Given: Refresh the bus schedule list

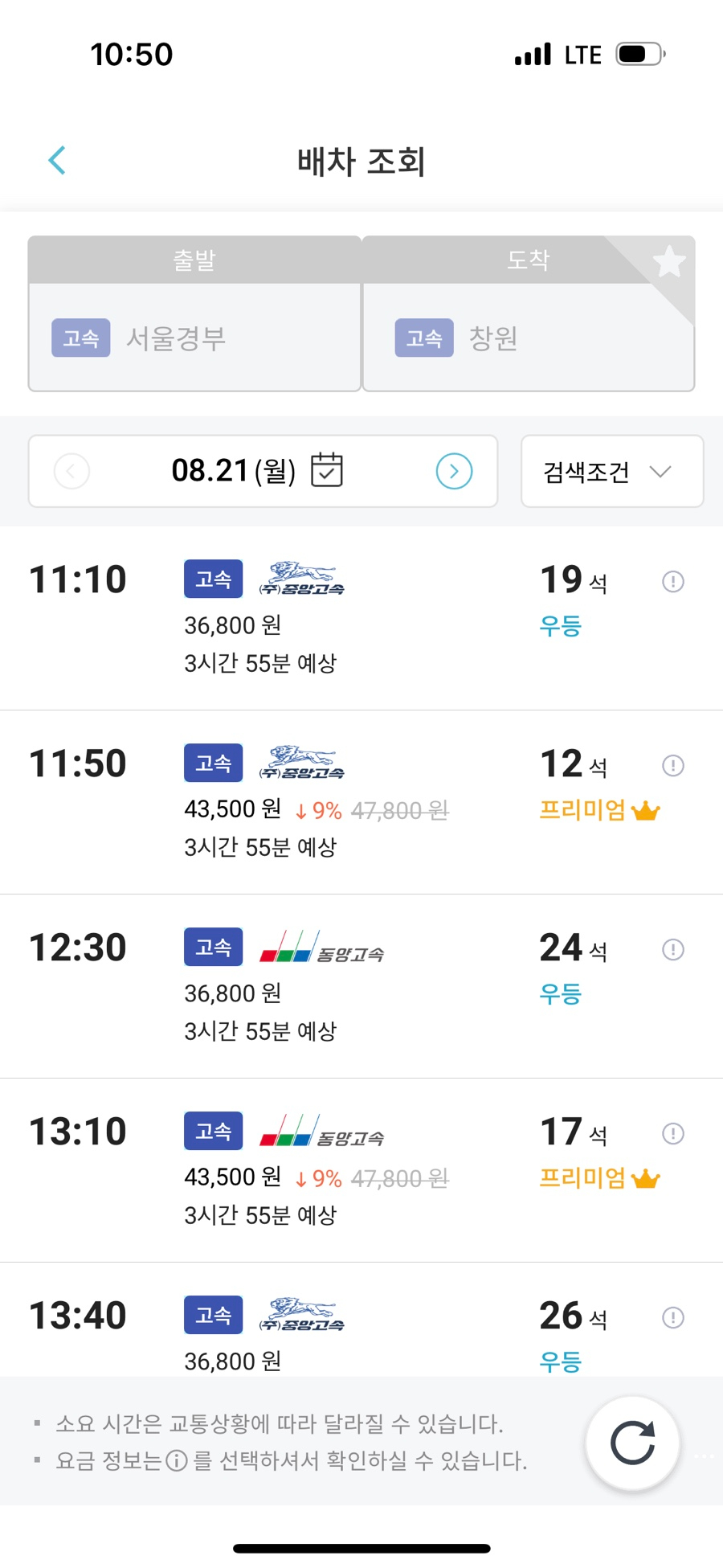Looking at the screenshot, I should (633, 1443).
